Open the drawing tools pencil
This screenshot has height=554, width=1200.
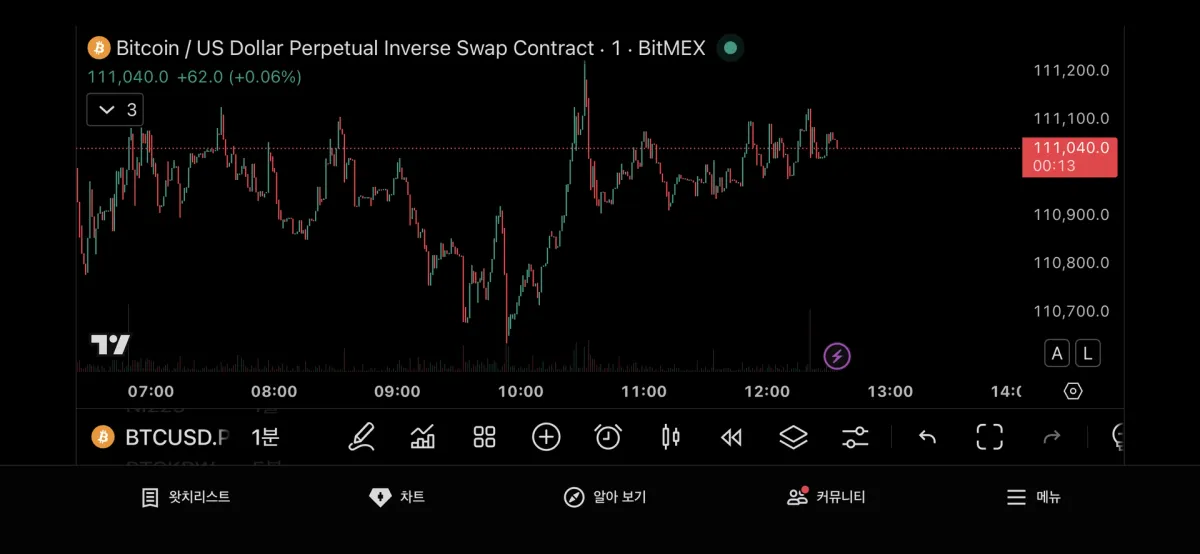(361, 437)
